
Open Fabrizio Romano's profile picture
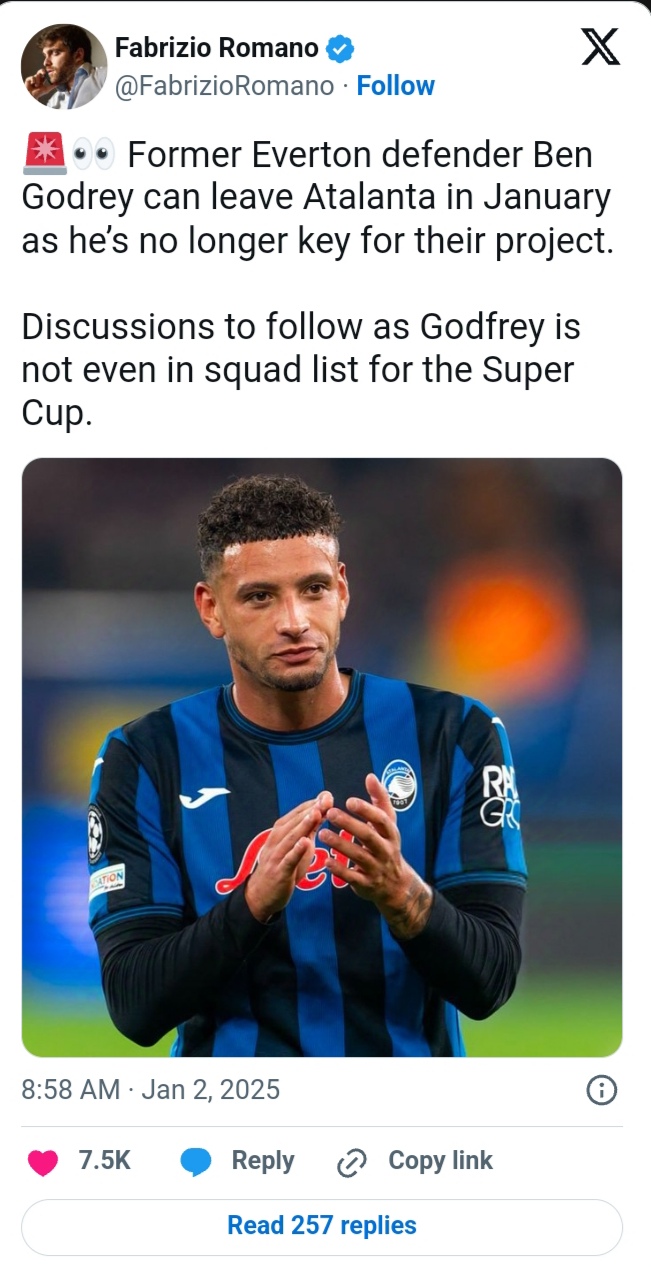point(63,66)
